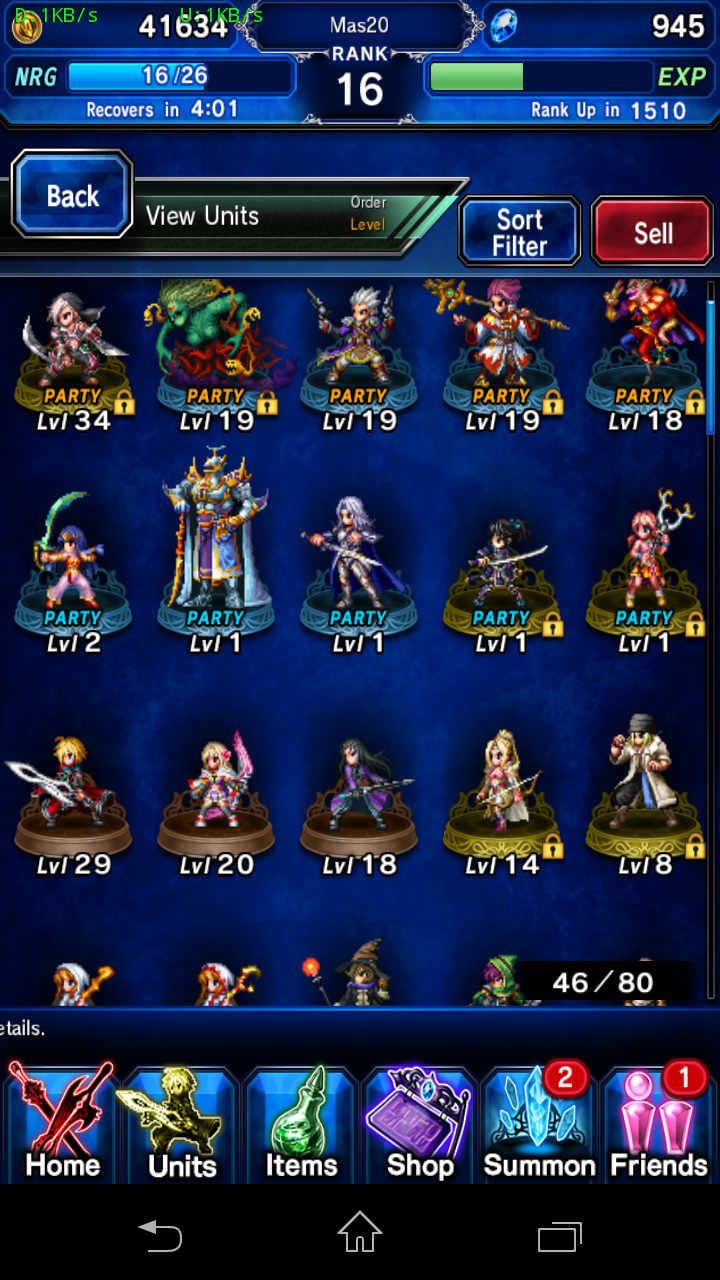720x1280 pixels.
Task: Open the Summon tab
Action: pyautogui.click(x=539, y=1125)
